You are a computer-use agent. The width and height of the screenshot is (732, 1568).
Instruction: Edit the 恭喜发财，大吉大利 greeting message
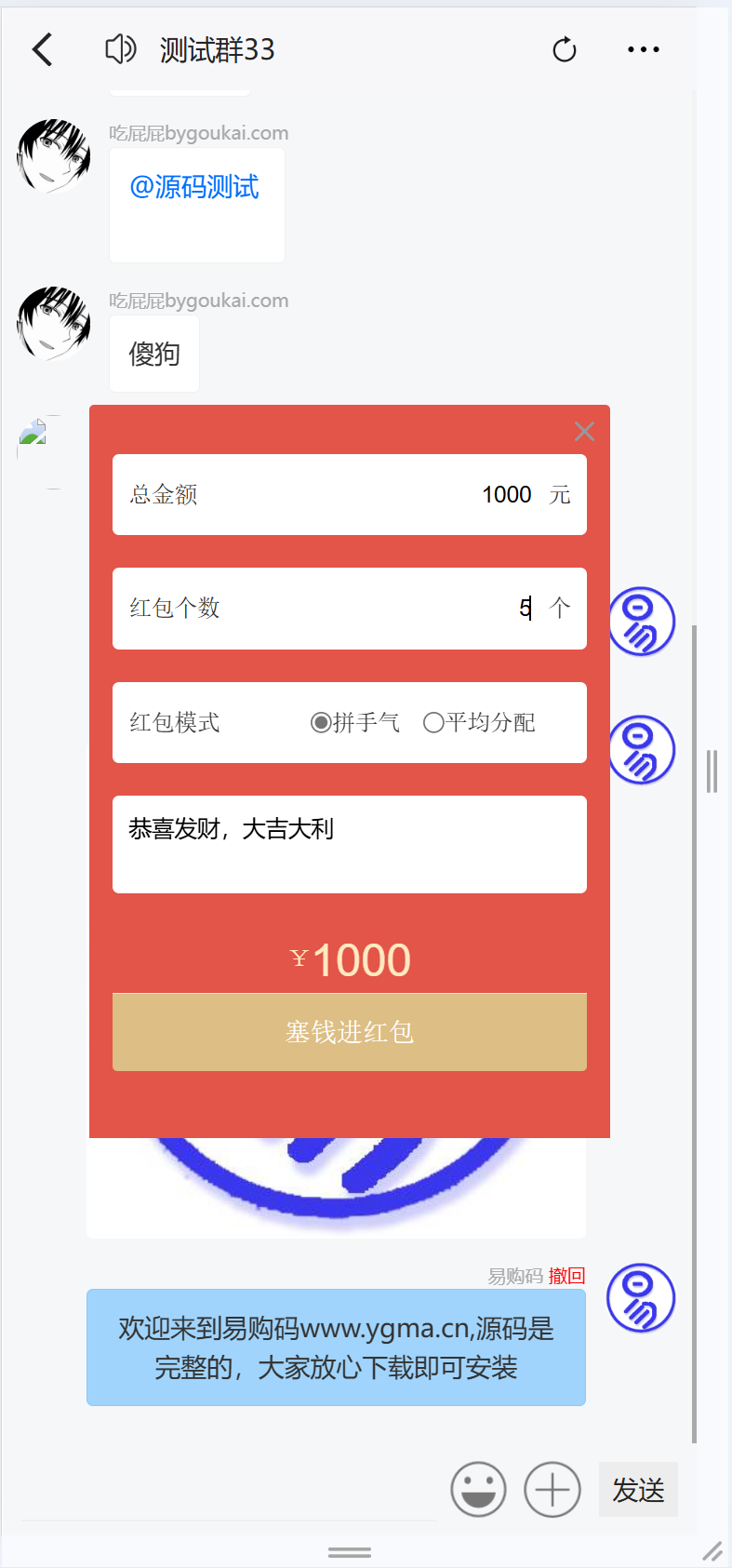pos(349,843)
